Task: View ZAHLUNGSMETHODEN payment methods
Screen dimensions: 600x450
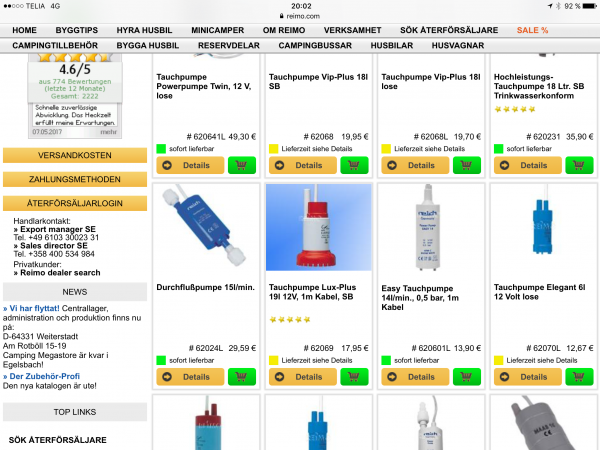Action: pyautogui.click(x=75, y=180)
